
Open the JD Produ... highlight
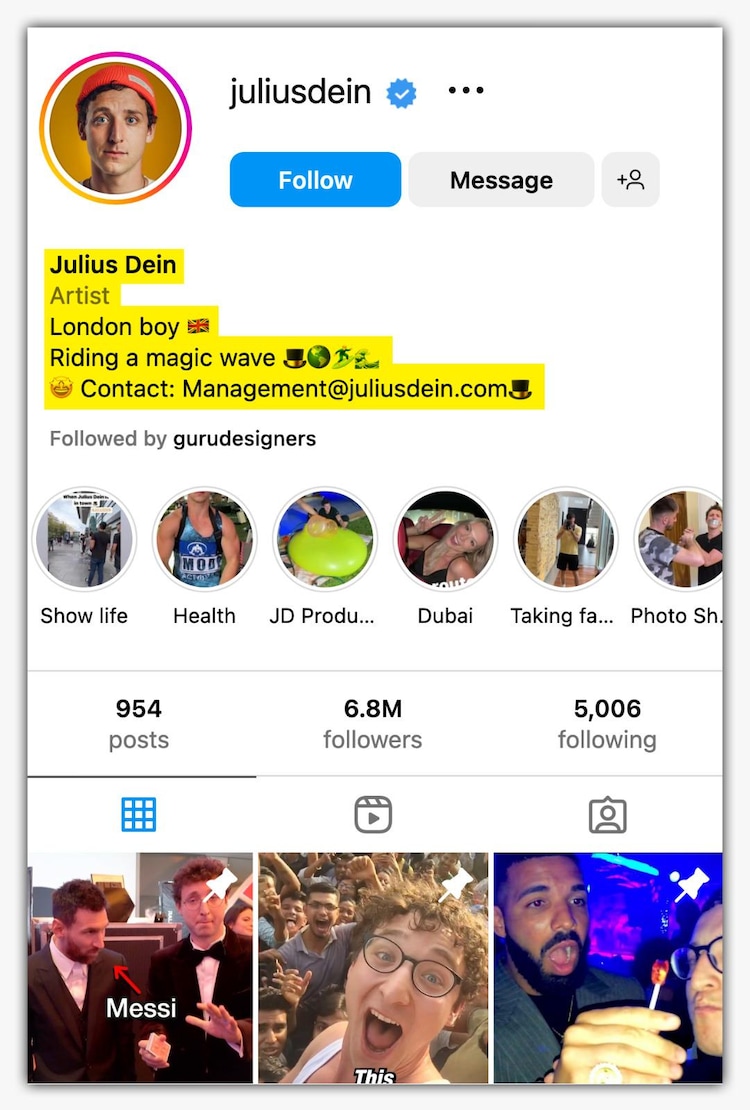(x=324, y=541)
